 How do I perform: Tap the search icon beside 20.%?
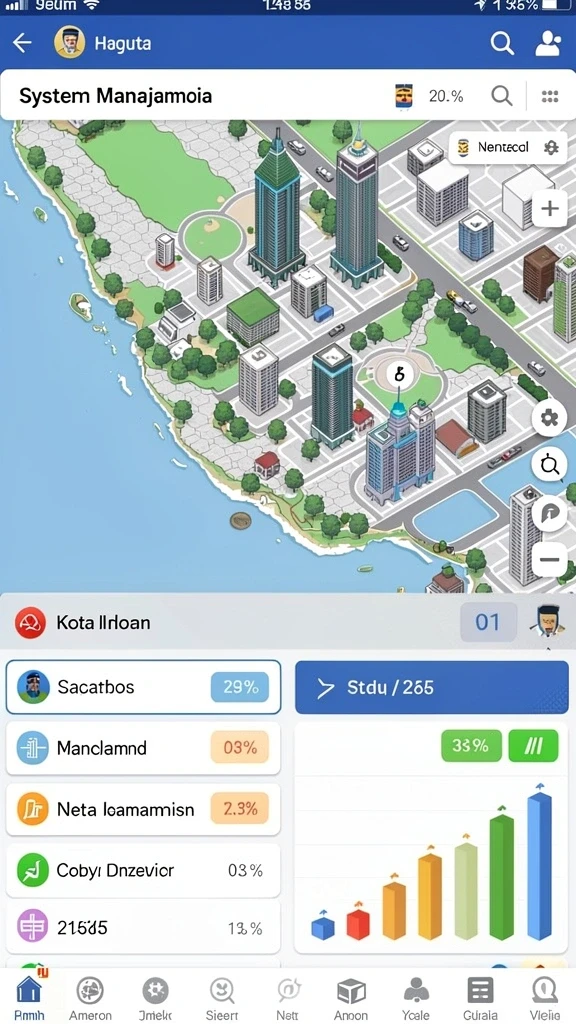click(x=502, y=97)
